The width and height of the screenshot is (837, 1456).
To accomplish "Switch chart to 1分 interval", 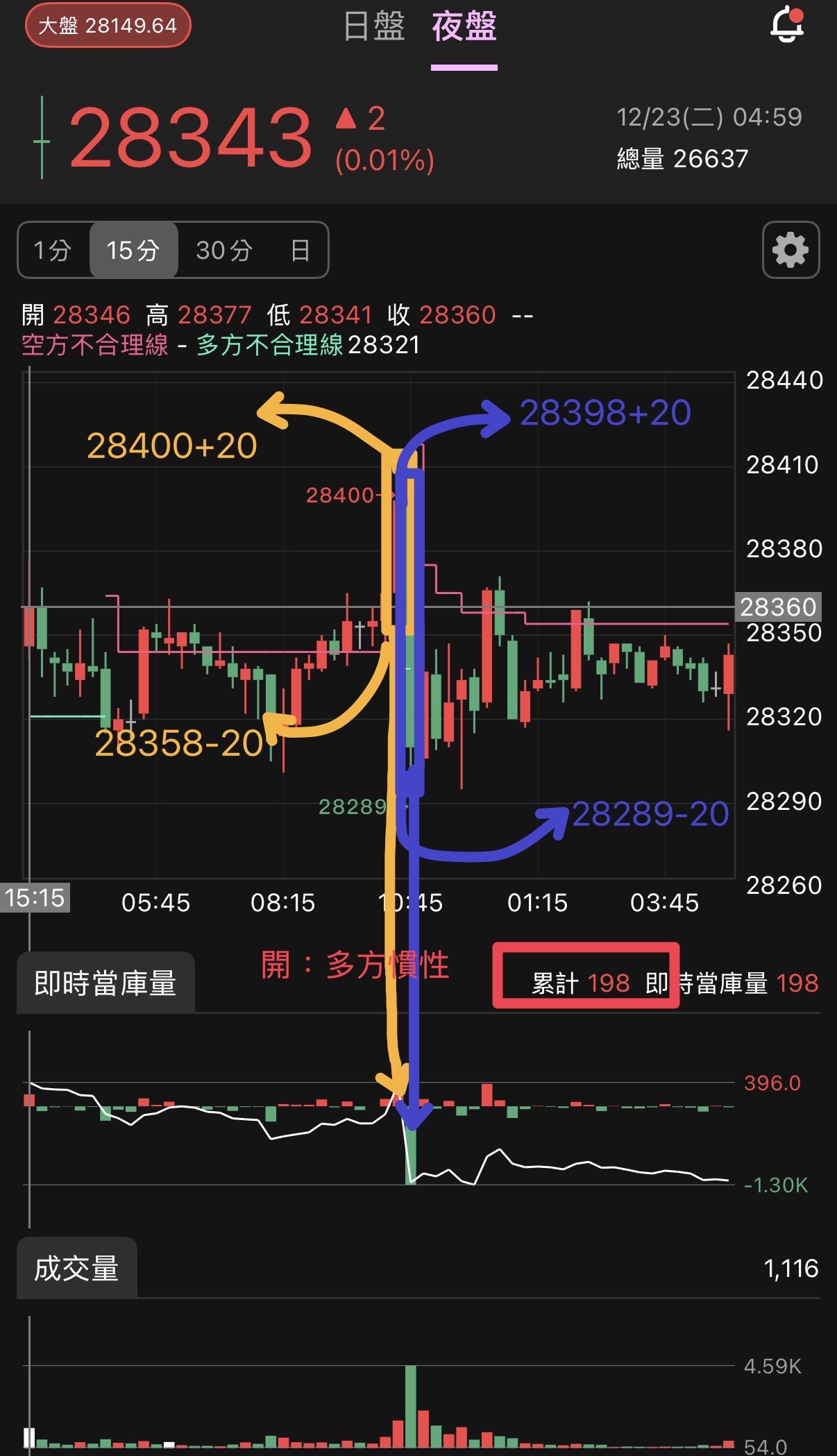I will coord(53,250).
